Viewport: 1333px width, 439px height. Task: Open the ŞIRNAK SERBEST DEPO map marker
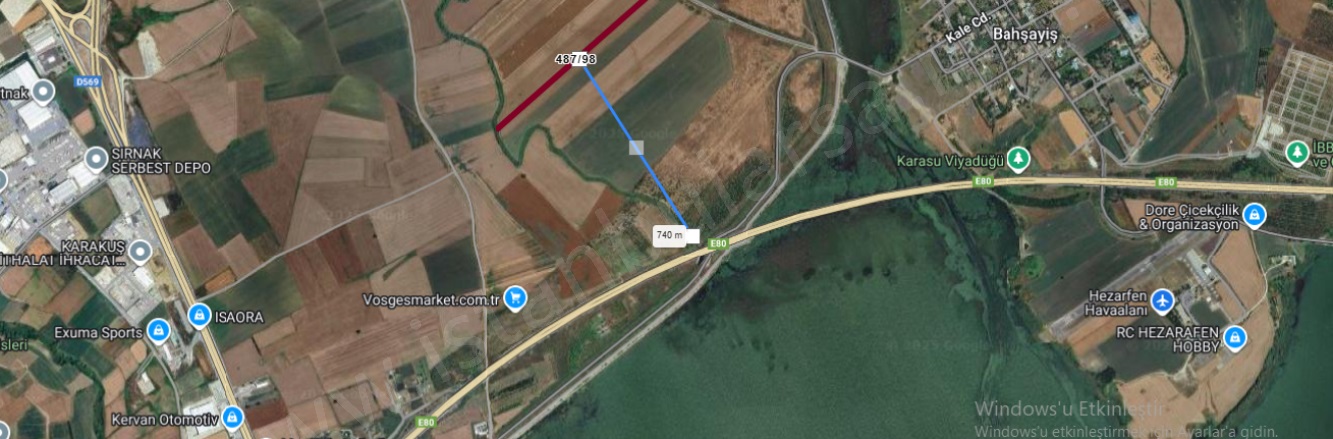pos(96,158)
